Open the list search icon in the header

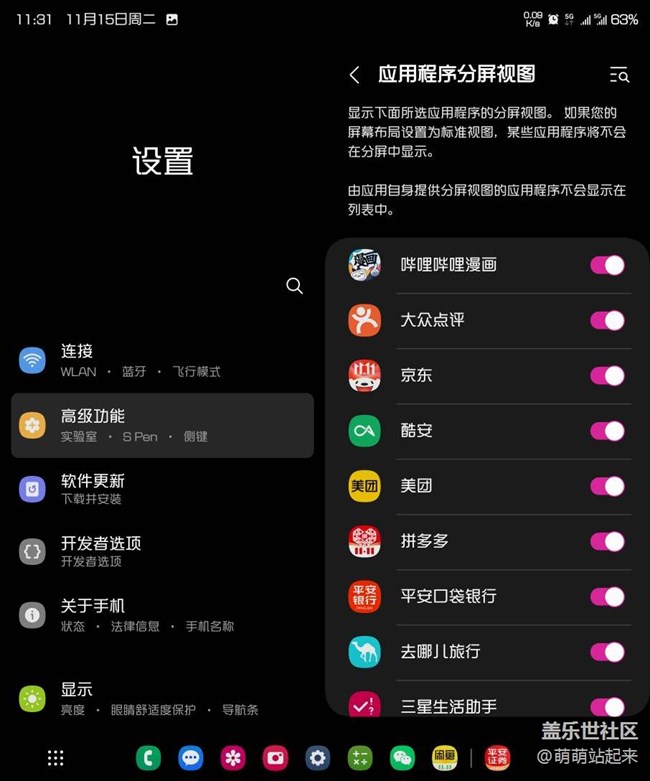tap(619, 75)
